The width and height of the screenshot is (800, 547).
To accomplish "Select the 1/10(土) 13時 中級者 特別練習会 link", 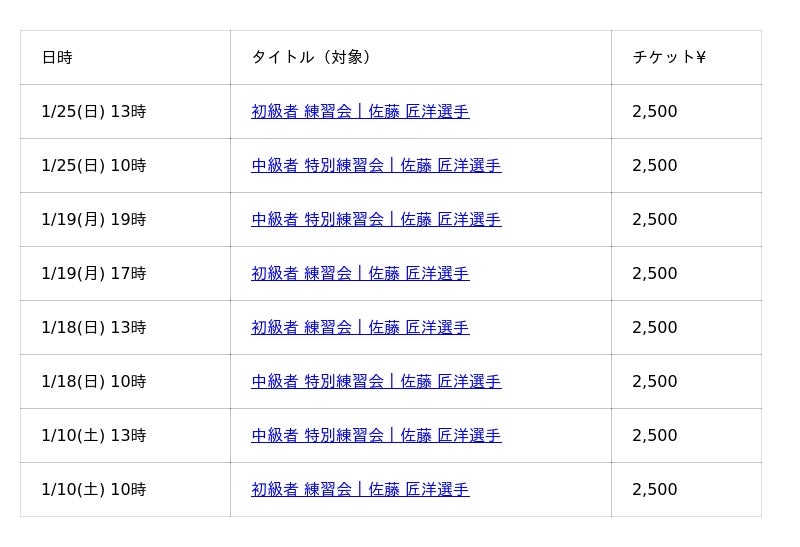I will coord(376,436).
